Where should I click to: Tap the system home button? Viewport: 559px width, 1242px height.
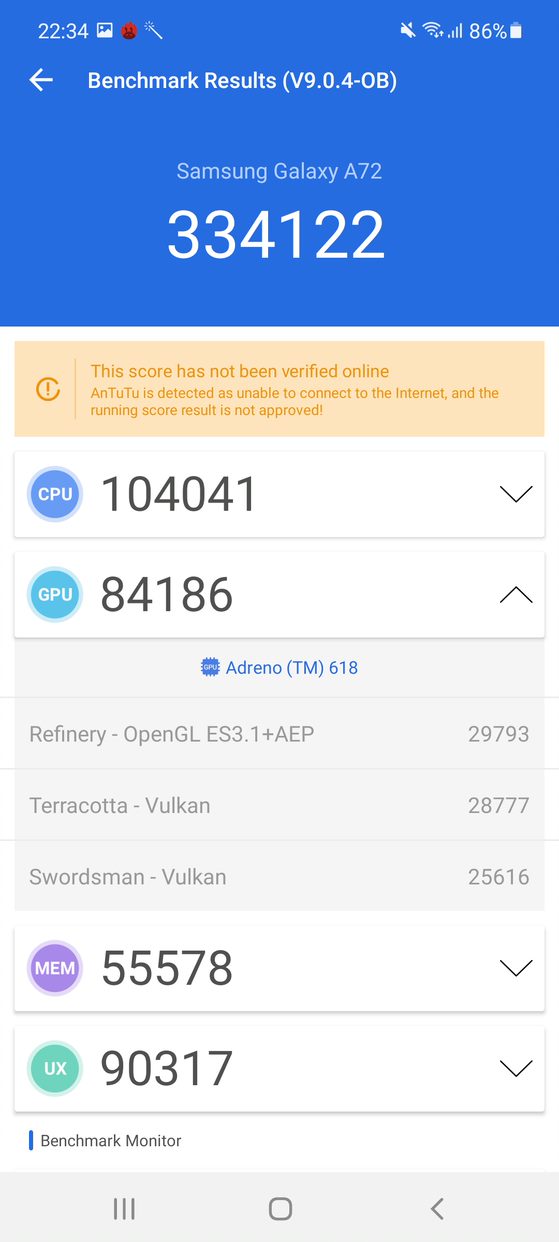click(280, 1208)
